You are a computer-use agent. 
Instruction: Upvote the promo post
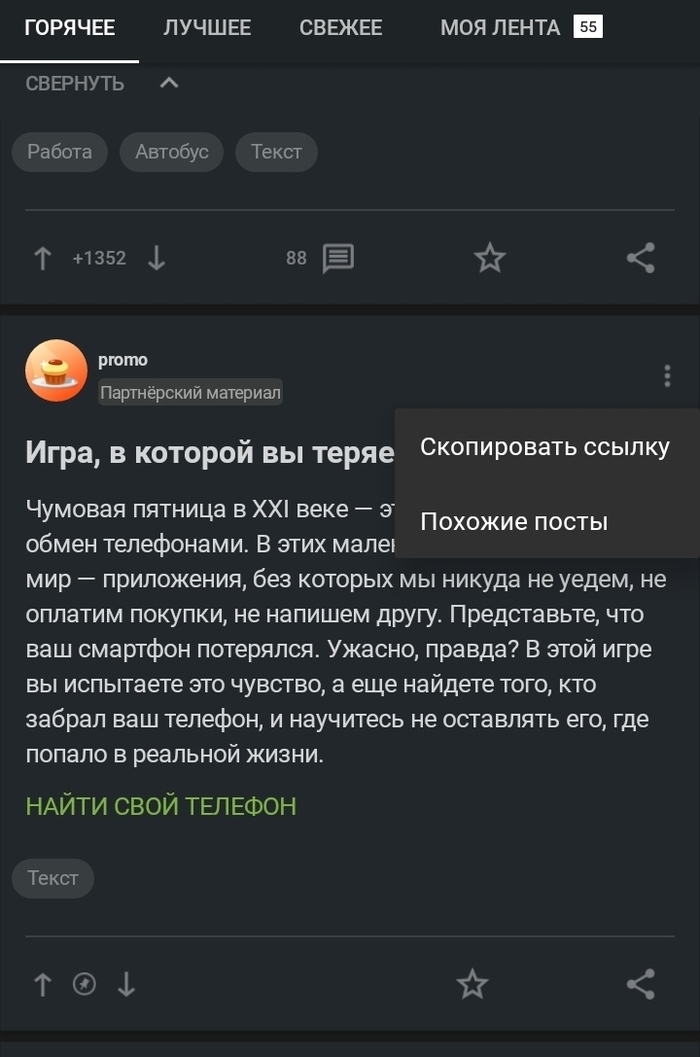click(x=42, y=985)
